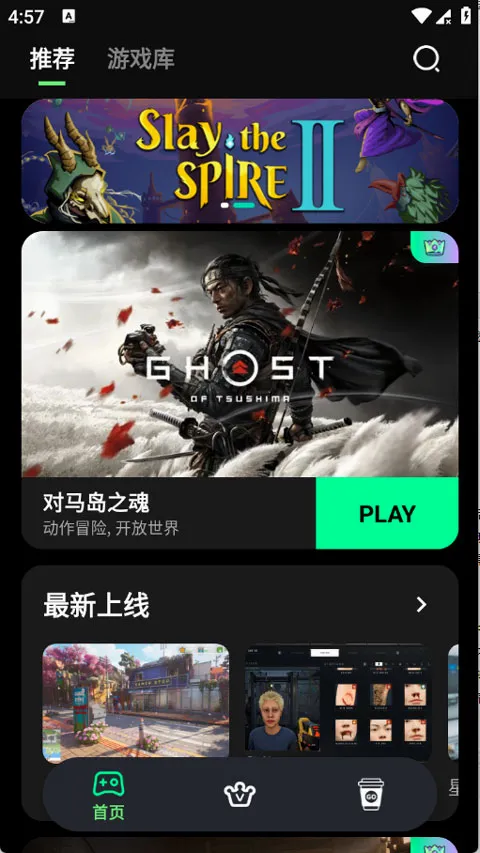Open the Slay the Spire II banner

[x=240, y=161]
